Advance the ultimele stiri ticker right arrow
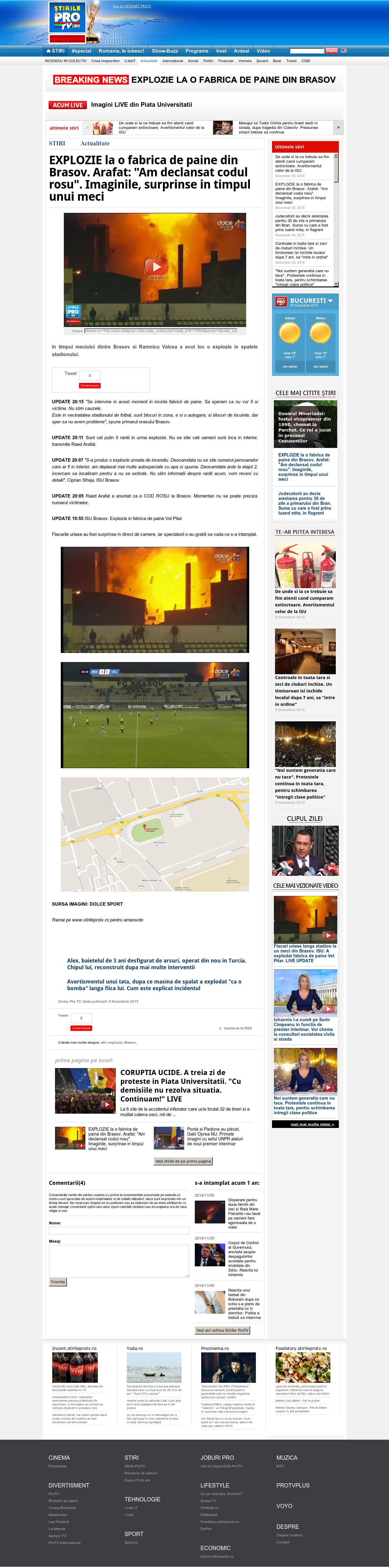 338,127
